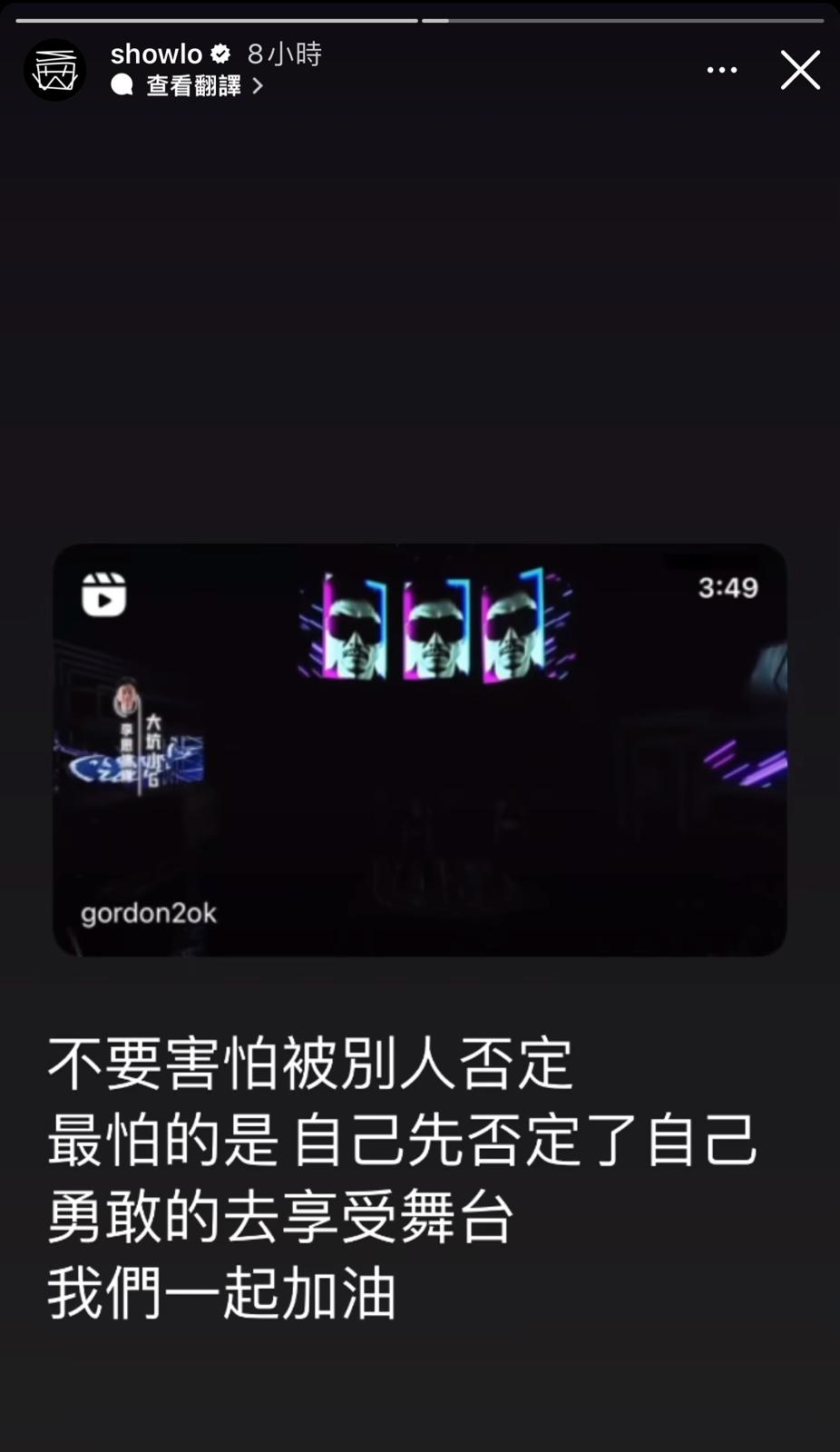Image resolution: width=840 pixels, height=1452 pixels.
Task: Tap the showlo username
Action: click(x=156, y=54)
